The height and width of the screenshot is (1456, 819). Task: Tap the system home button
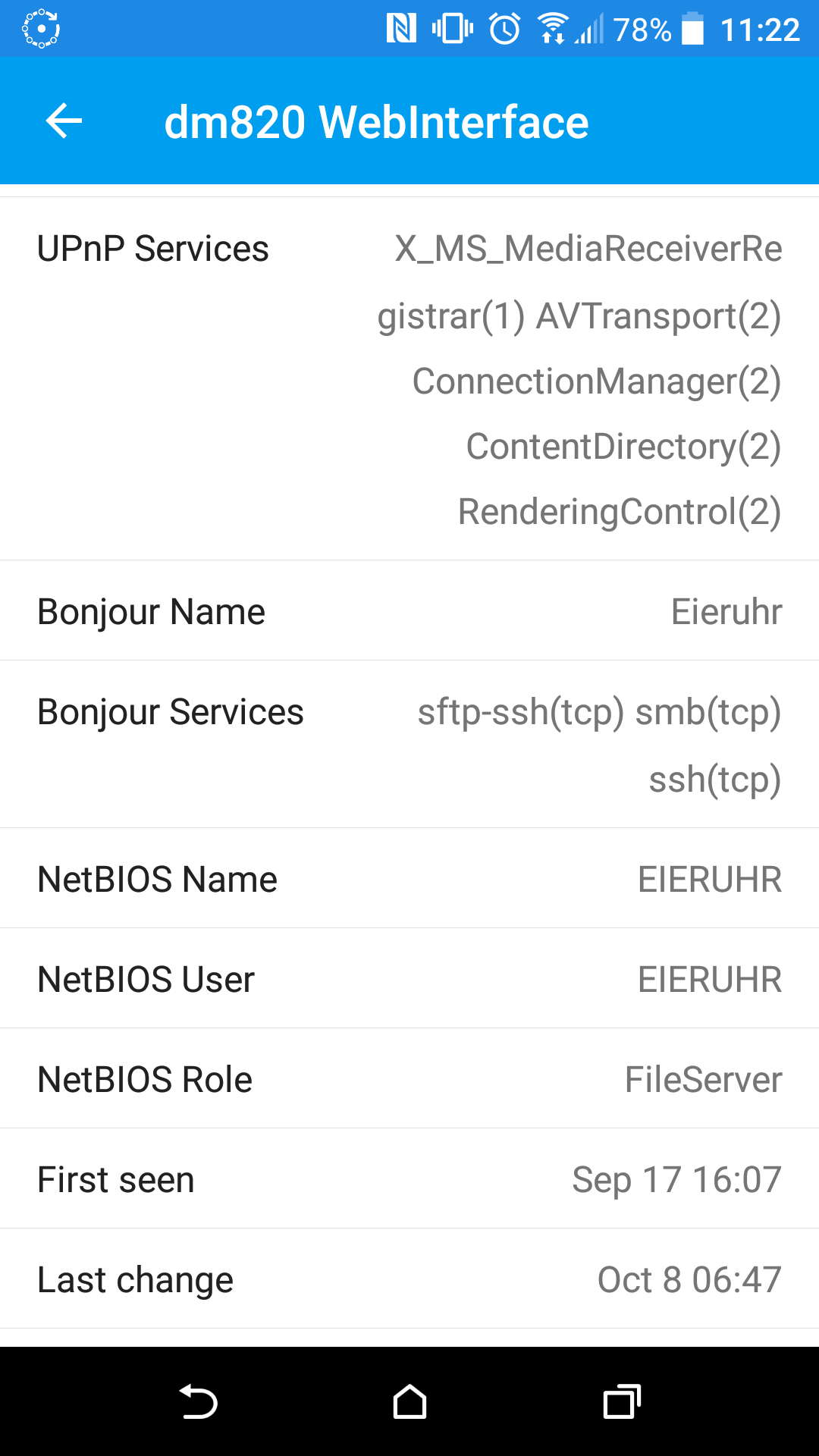point(409,1401)
